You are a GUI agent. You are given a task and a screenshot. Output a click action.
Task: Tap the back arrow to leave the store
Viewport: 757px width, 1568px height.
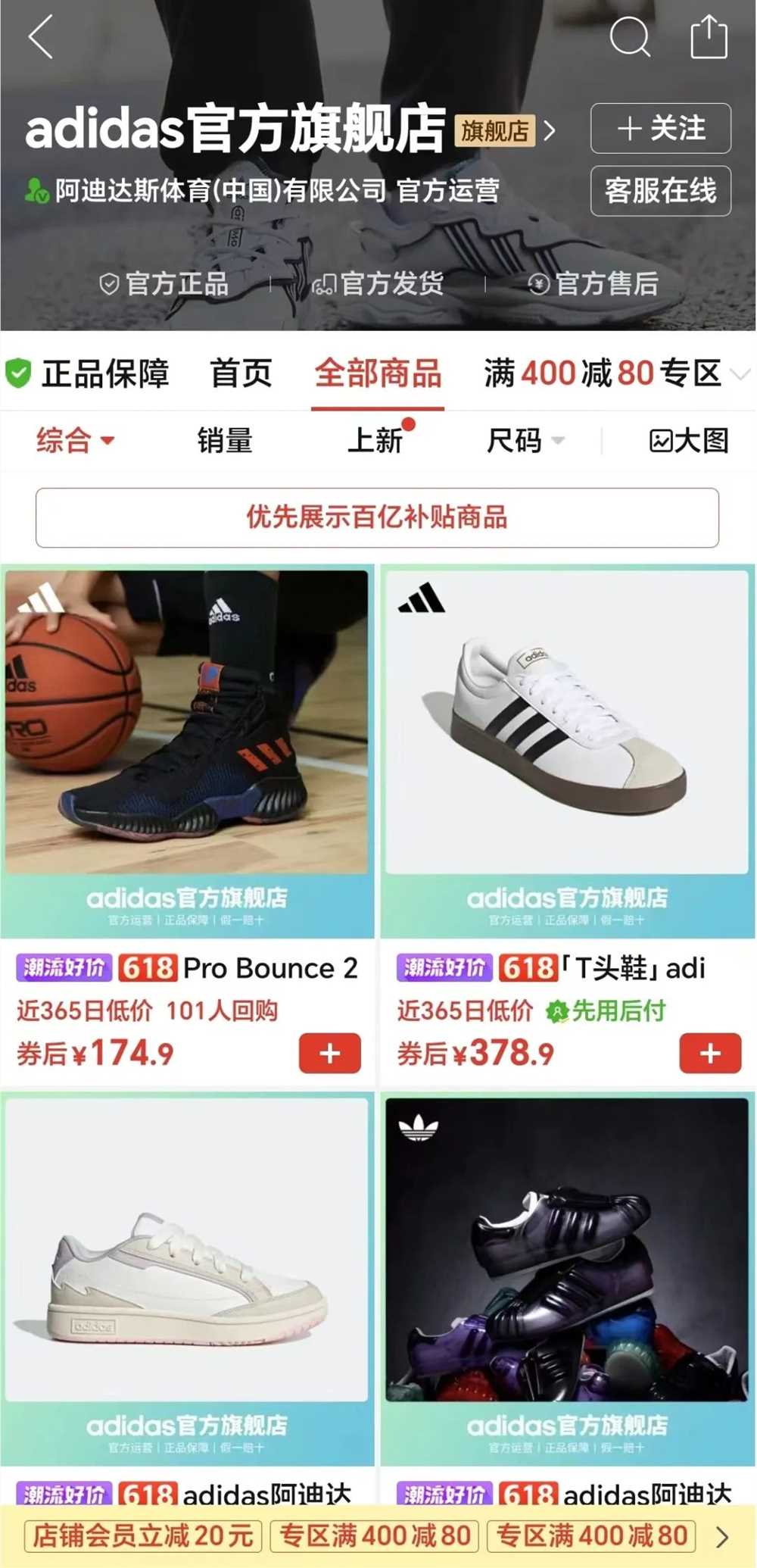pos(39,36)
